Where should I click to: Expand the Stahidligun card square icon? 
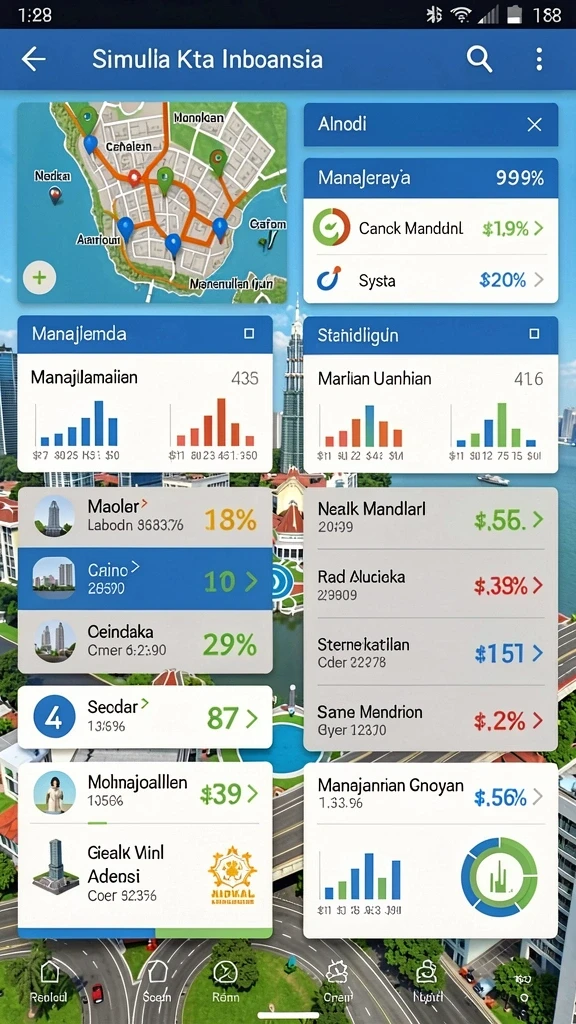tap(534, 334)
